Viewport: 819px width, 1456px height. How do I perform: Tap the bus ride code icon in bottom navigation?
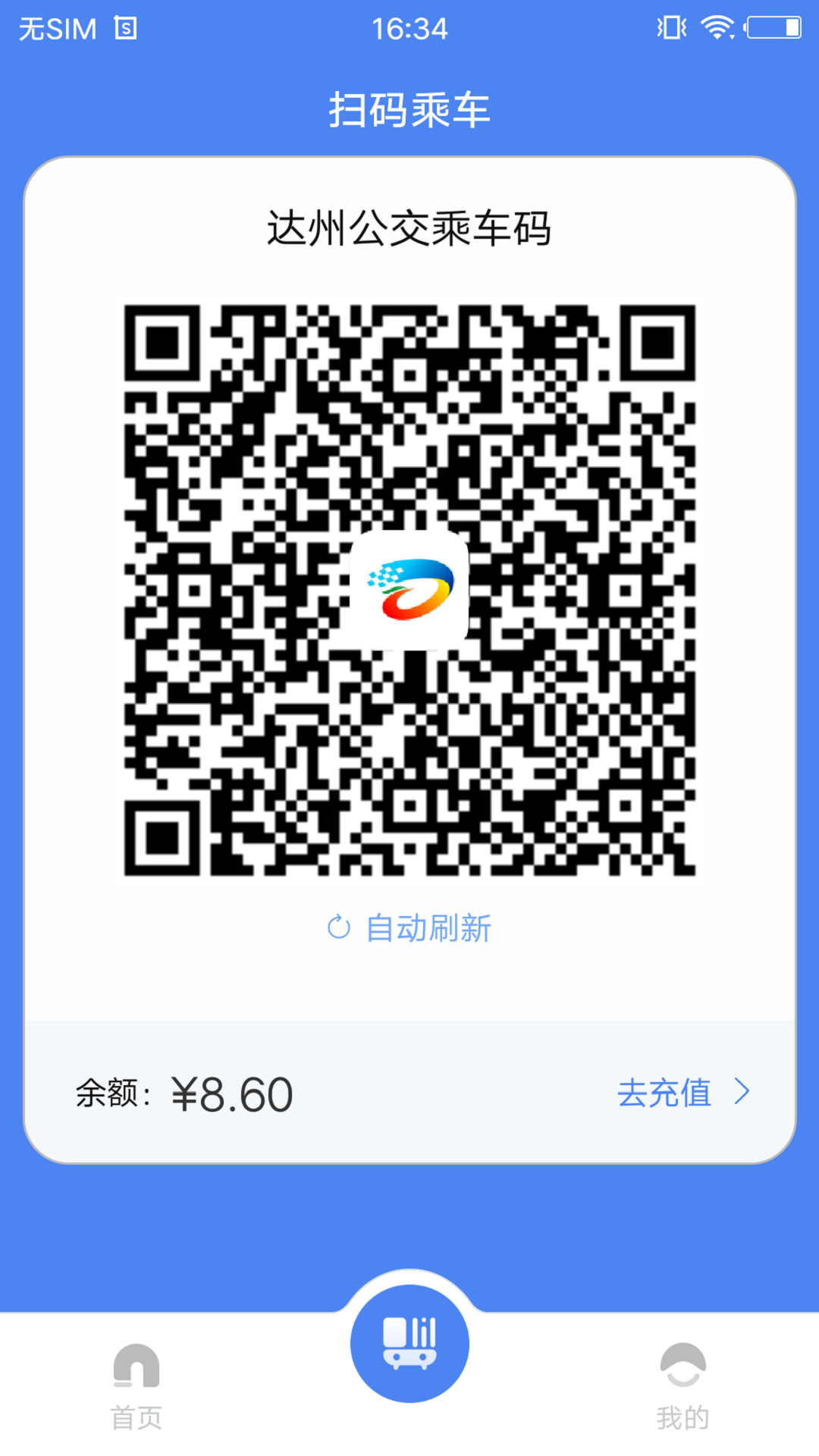tap(409, 1342)
